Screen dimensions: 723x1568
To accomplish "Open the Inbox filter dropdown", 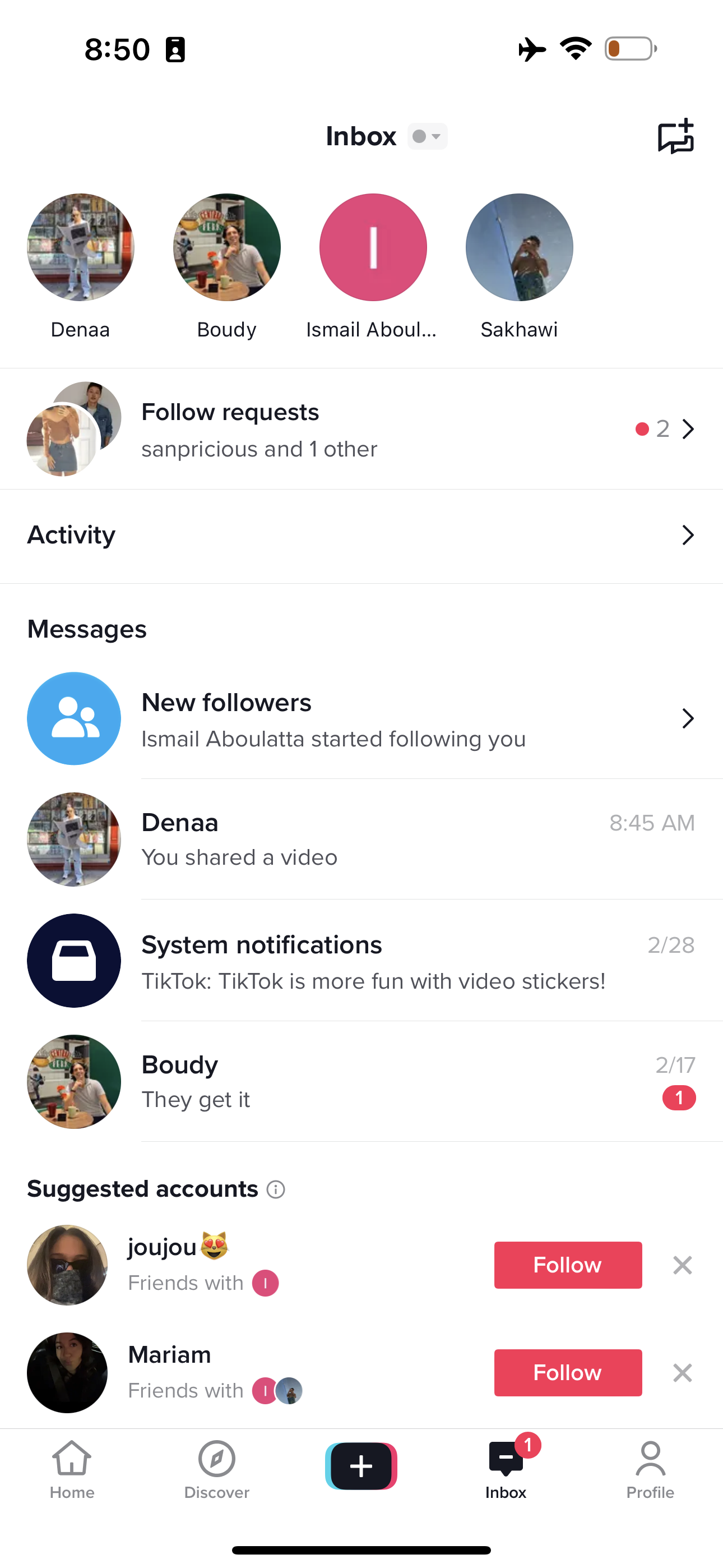I will coord(427,136).
